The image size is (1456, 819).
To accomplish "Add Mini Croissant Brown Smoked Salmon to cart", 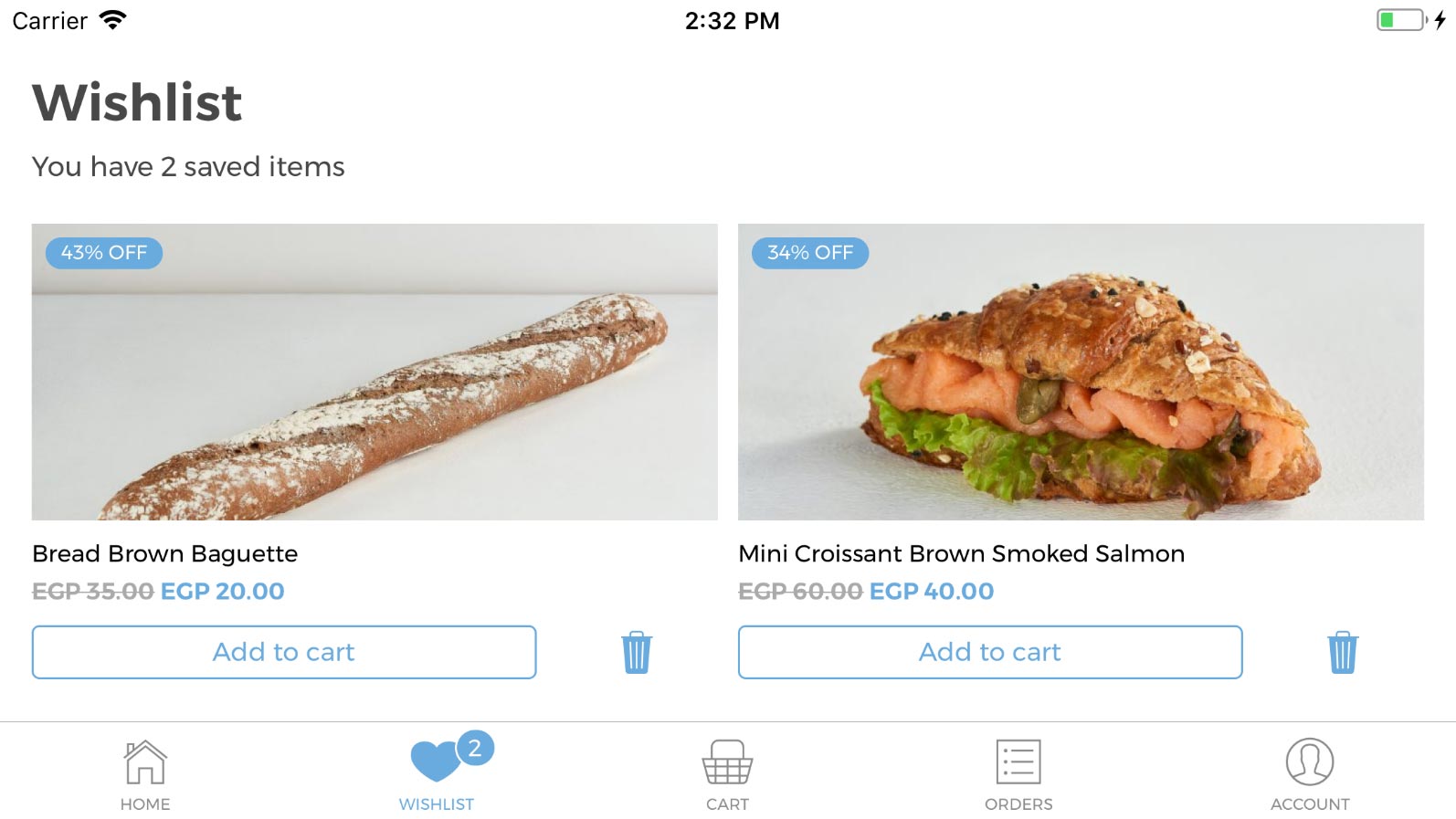I will click(x=990, y=652).
